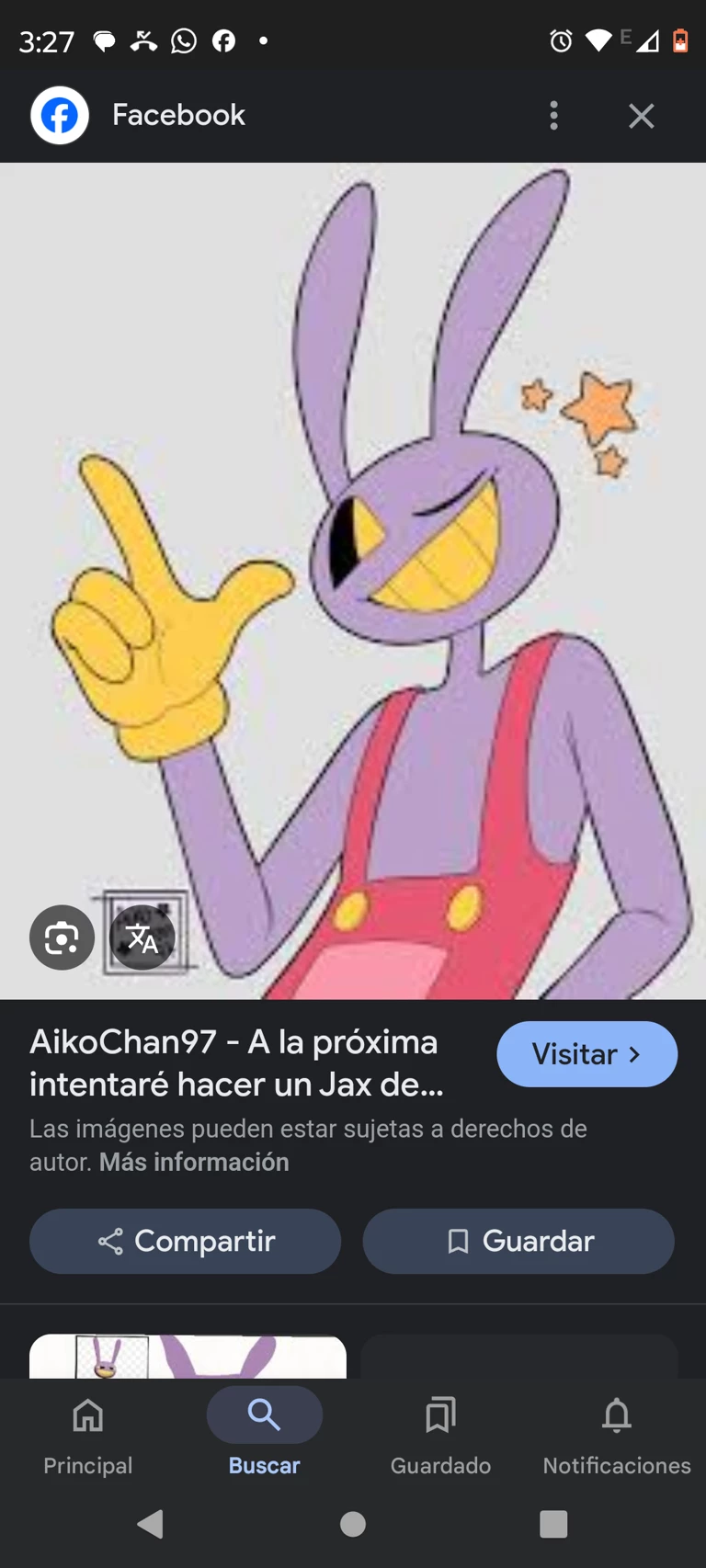This screenshot has height=1568, width=706.
Task: Tap the AikoChan97 post title
Action: point(236,1063)
